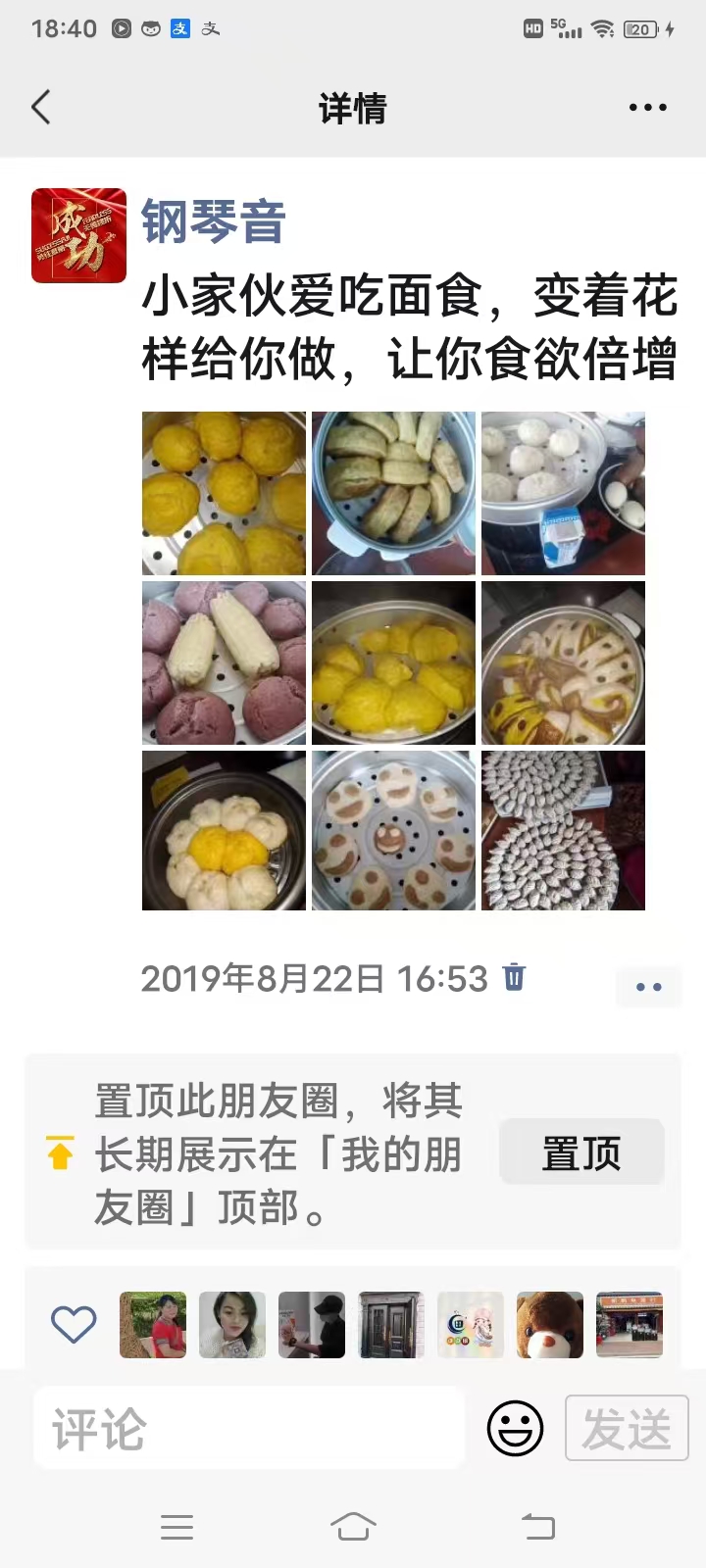Open the like and comment popup button
The image size is (706, 1568).
click(648, 987)
